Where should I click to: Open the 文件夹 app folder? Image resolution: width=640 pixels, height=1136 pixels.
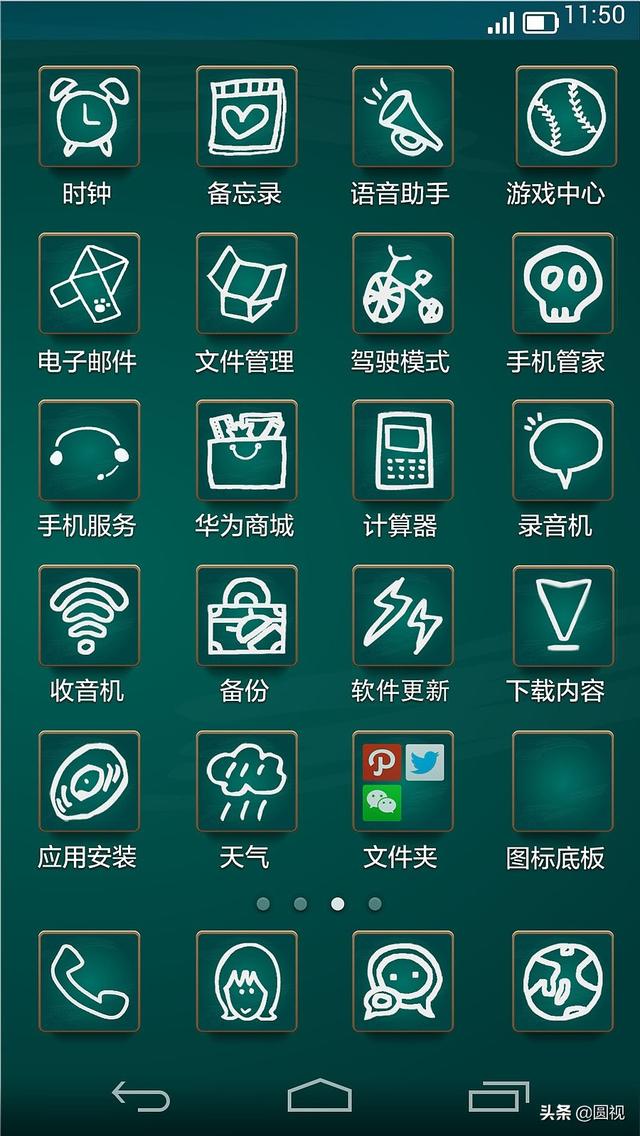click(x=402, y=781)
